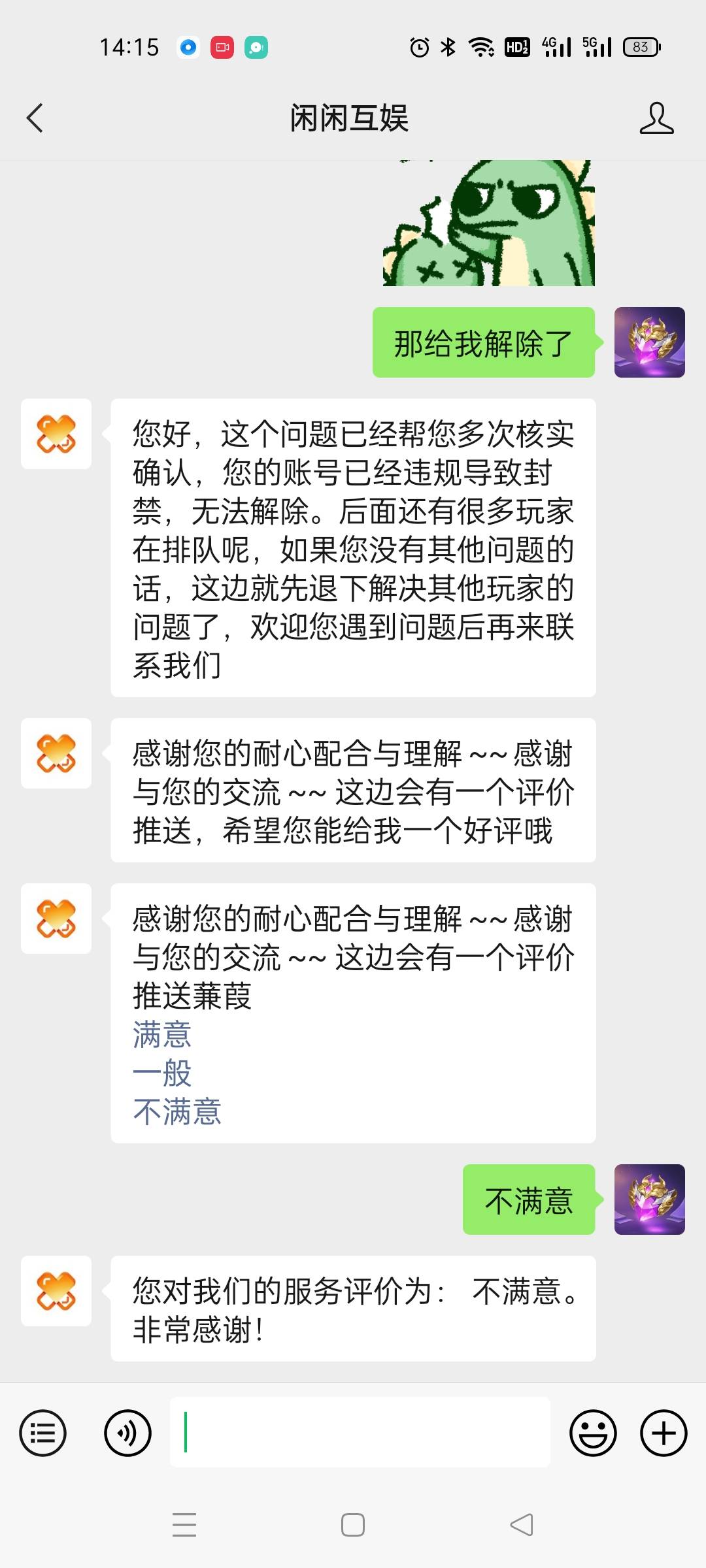The width and height of the screenshot is (706, 1568).
Task: Open the green dinosaur sticker image
Action: click(x=489, y=223)
